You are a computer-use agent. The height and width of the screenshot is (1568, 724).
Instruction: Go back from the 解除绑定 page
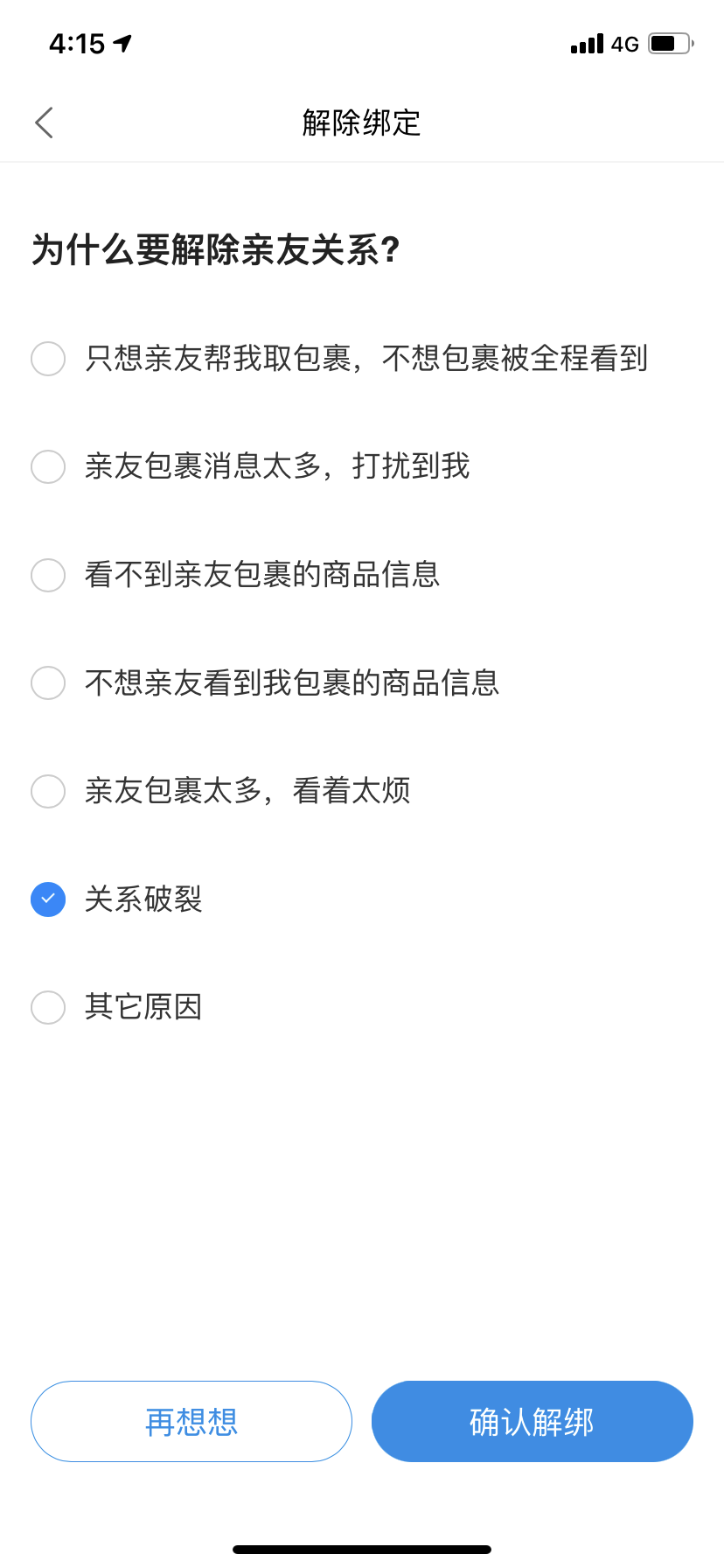point(45,122)
